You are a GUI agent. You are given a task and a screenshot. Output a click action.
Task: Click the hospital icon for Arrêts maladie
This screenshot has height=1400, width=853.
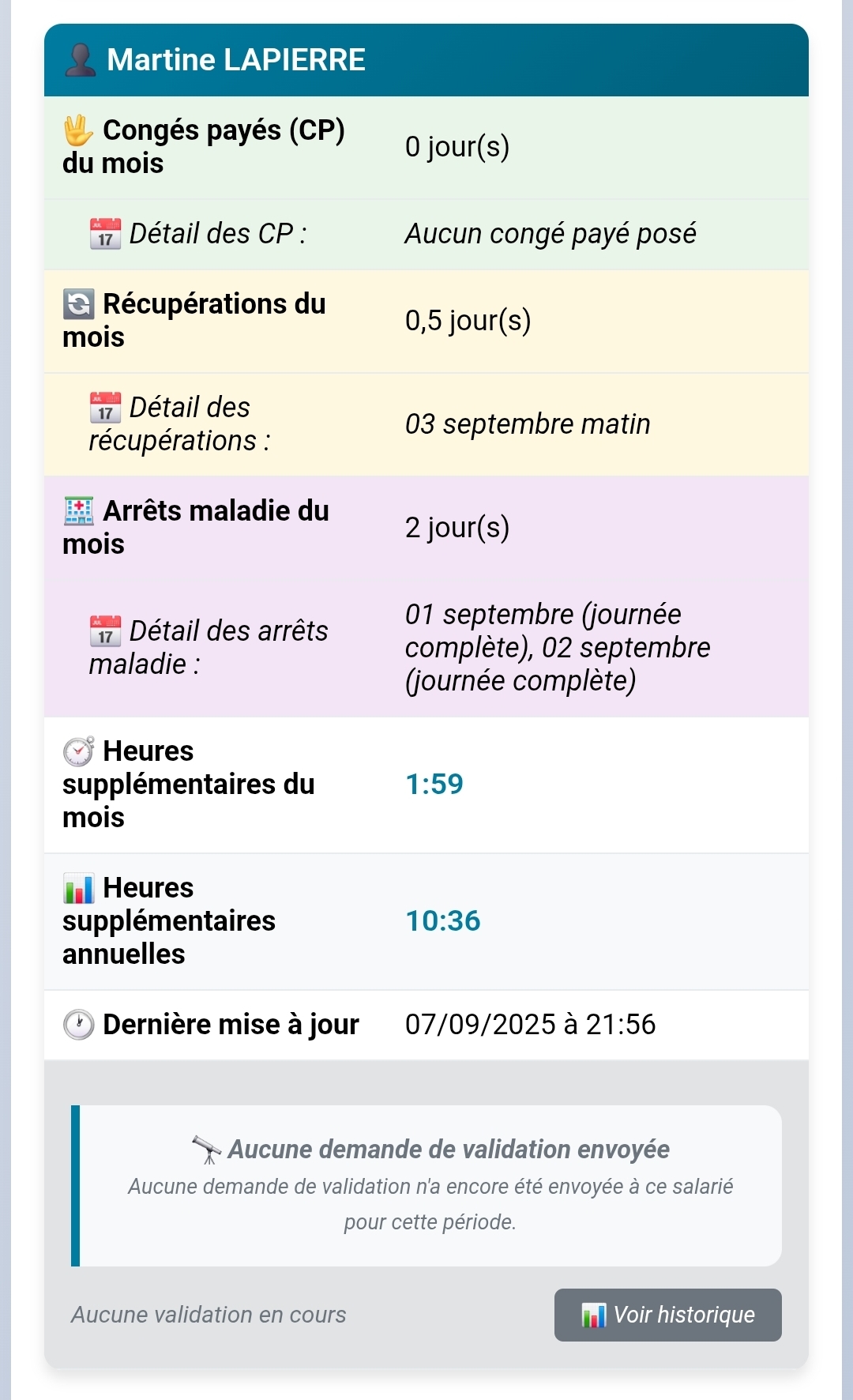click(x=78, y=510)
